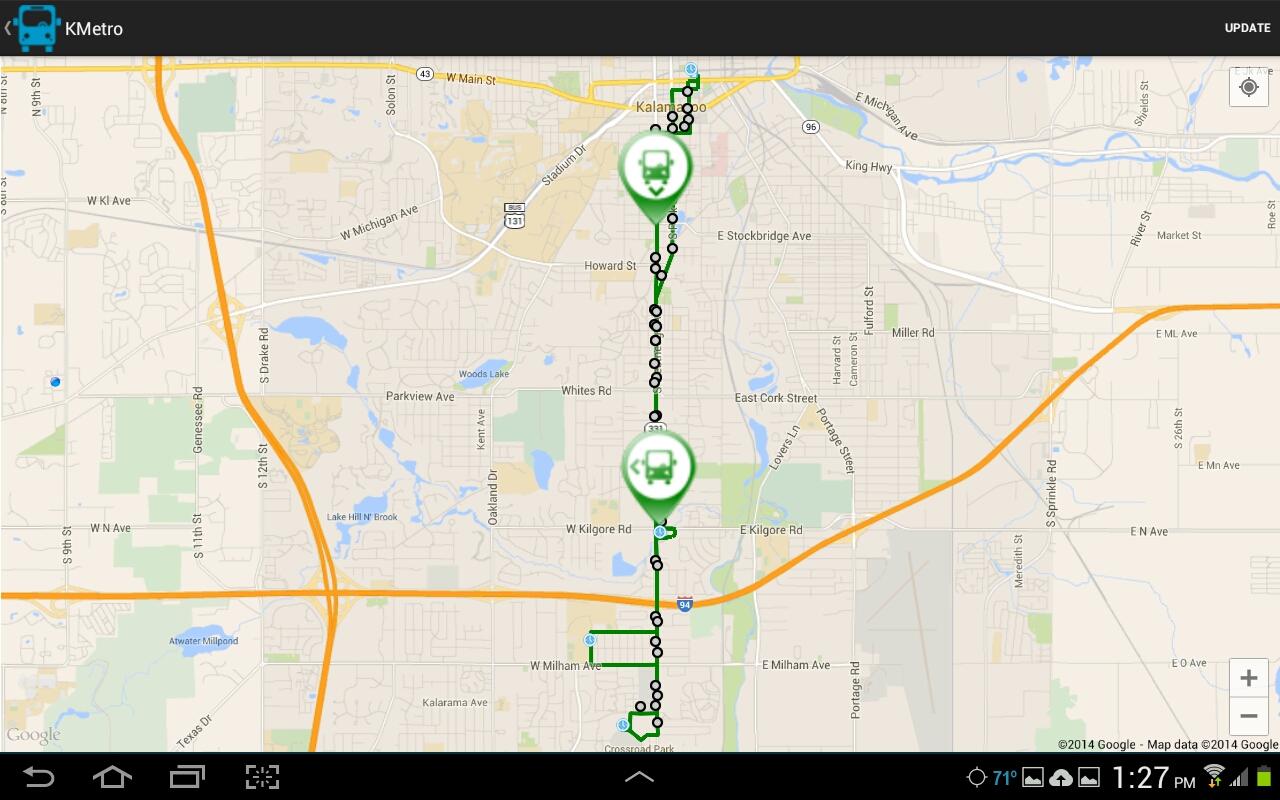
Task: Show recent apps
Action: 187,777
